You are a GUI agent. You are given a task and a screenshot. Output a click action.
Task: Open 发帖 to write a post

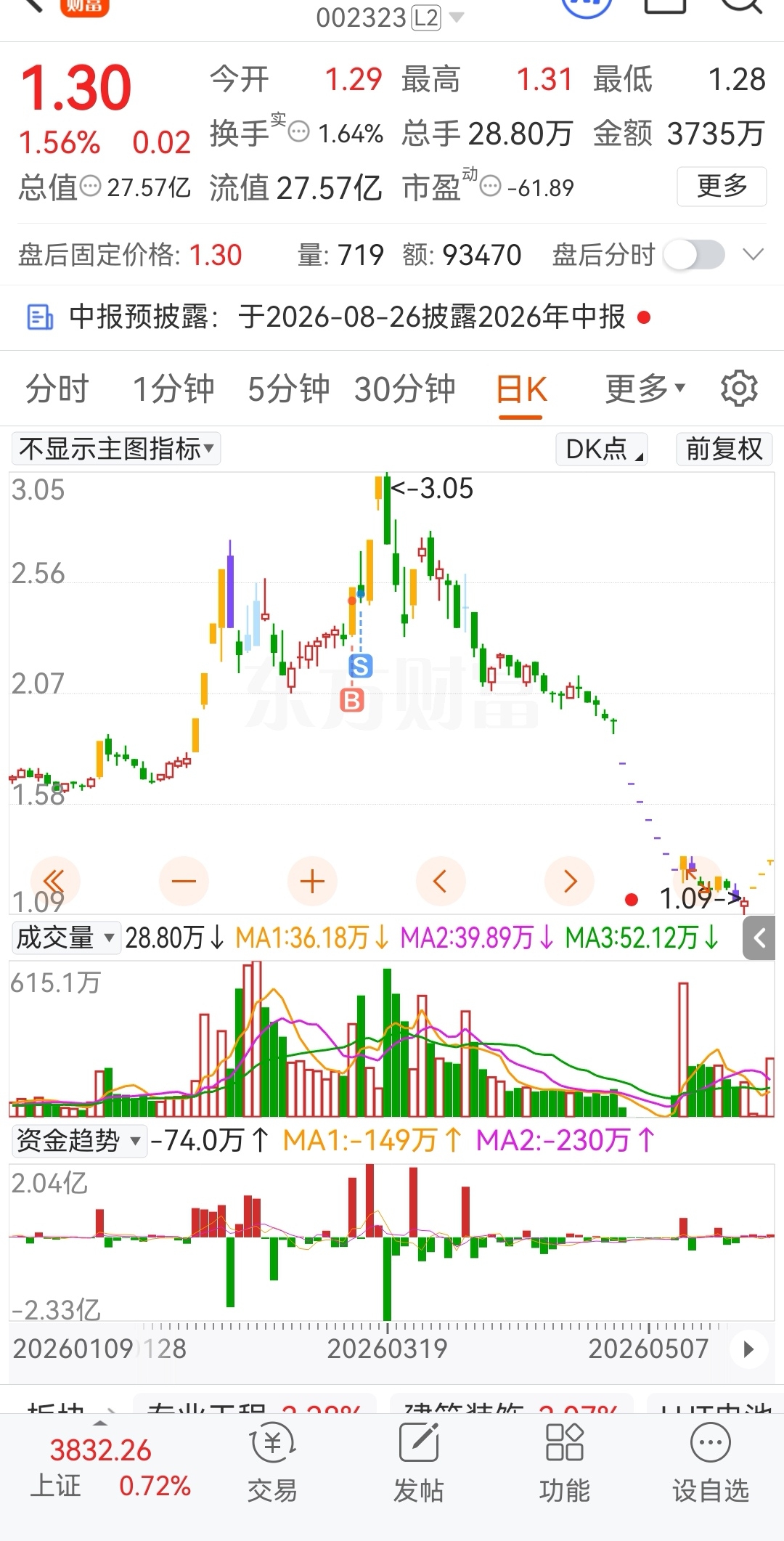click(x=418, y=1461)
